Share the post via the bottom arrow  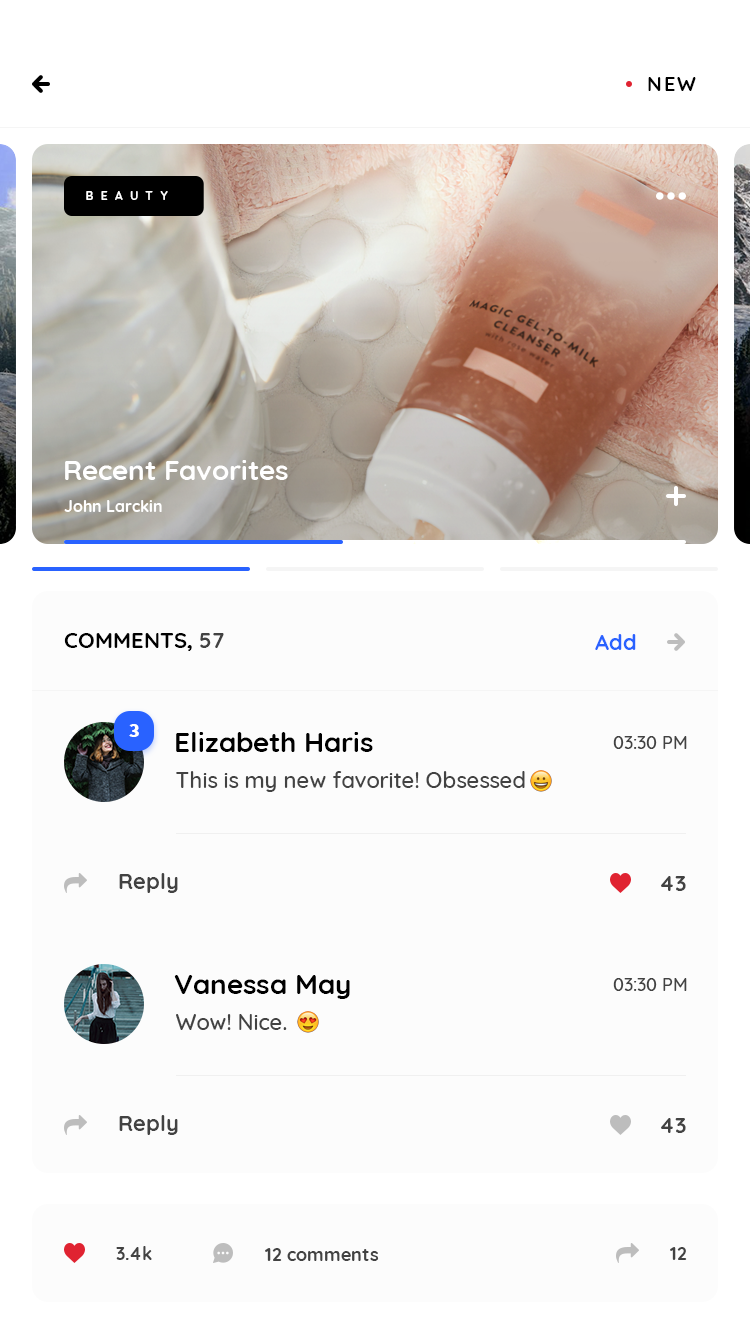coord(628,1253)
